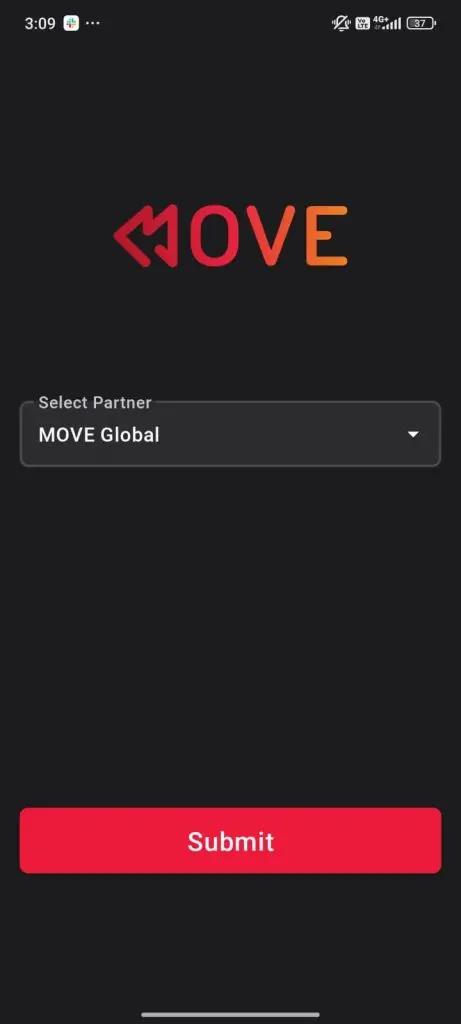461x1024 pixels.
Task: Open the Select Partner dropdown
Action: 230,434
